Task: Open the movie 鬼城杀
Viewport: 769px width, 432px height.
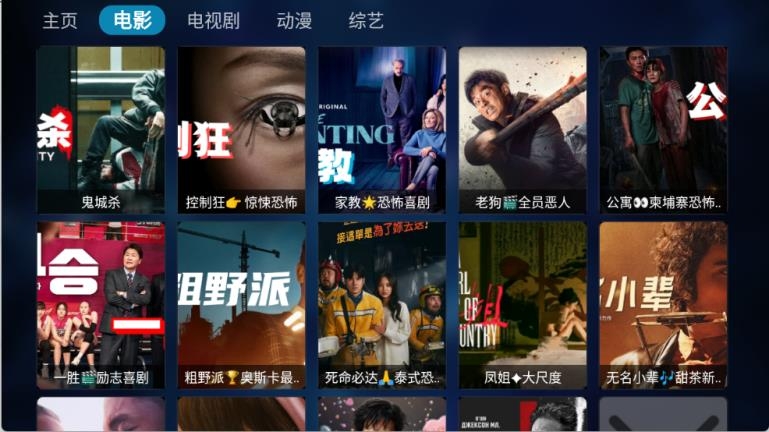Action: click(101, 130)
